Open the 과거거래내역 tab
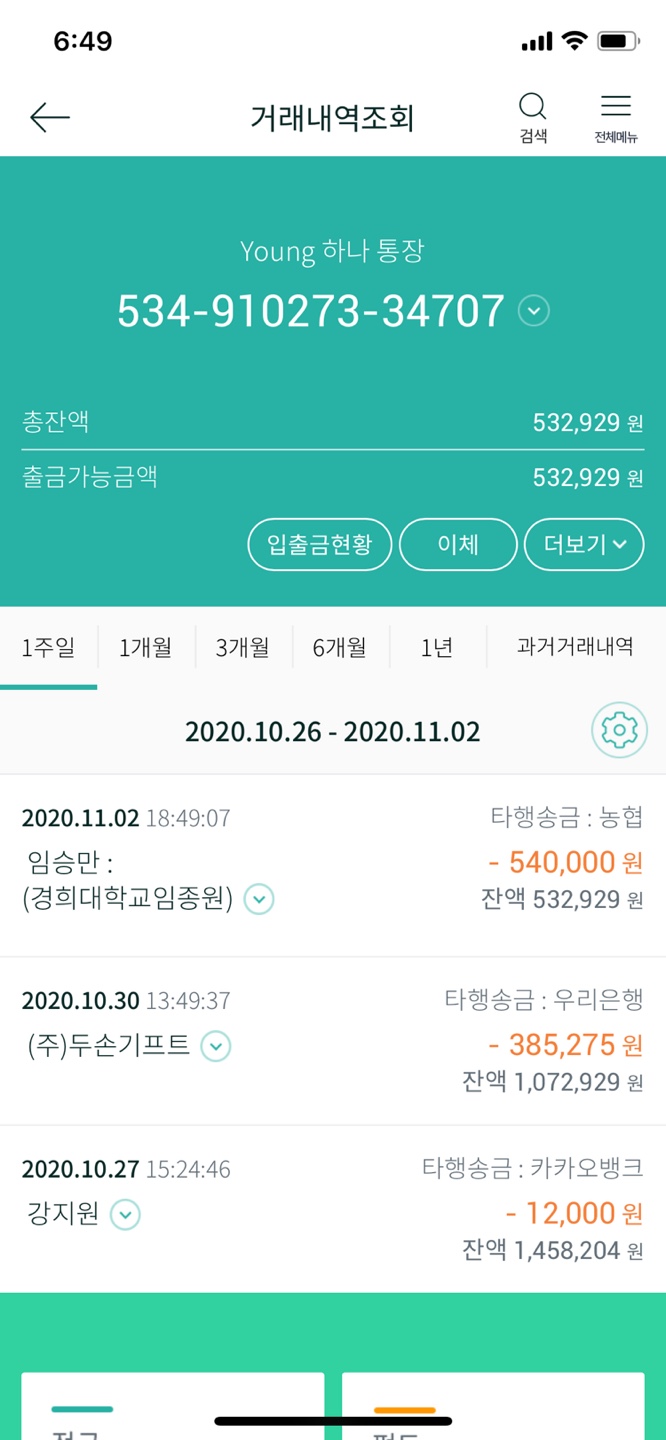Image resolution: width=666 pixels, height=1440 pixels. [x=575, y=646]
